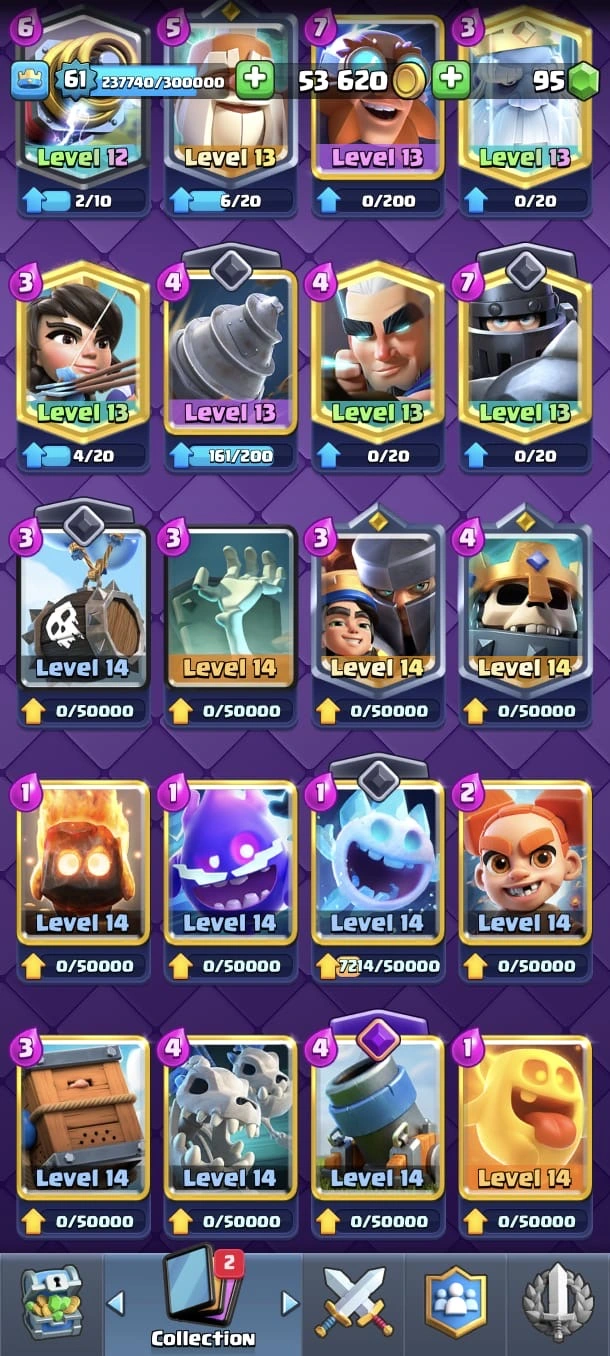Open the Heal Spirit card

[524, 1117]
